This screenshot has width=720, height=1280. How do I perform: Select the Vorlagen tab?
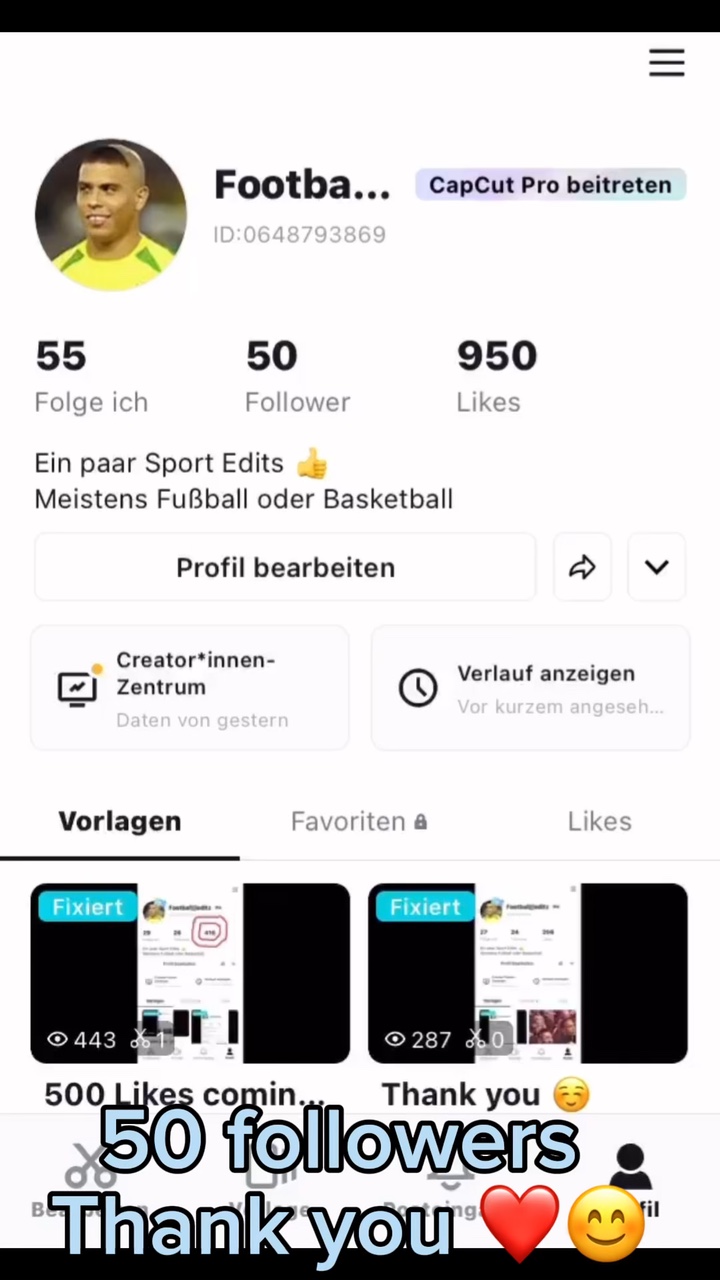tap(119, 821)
